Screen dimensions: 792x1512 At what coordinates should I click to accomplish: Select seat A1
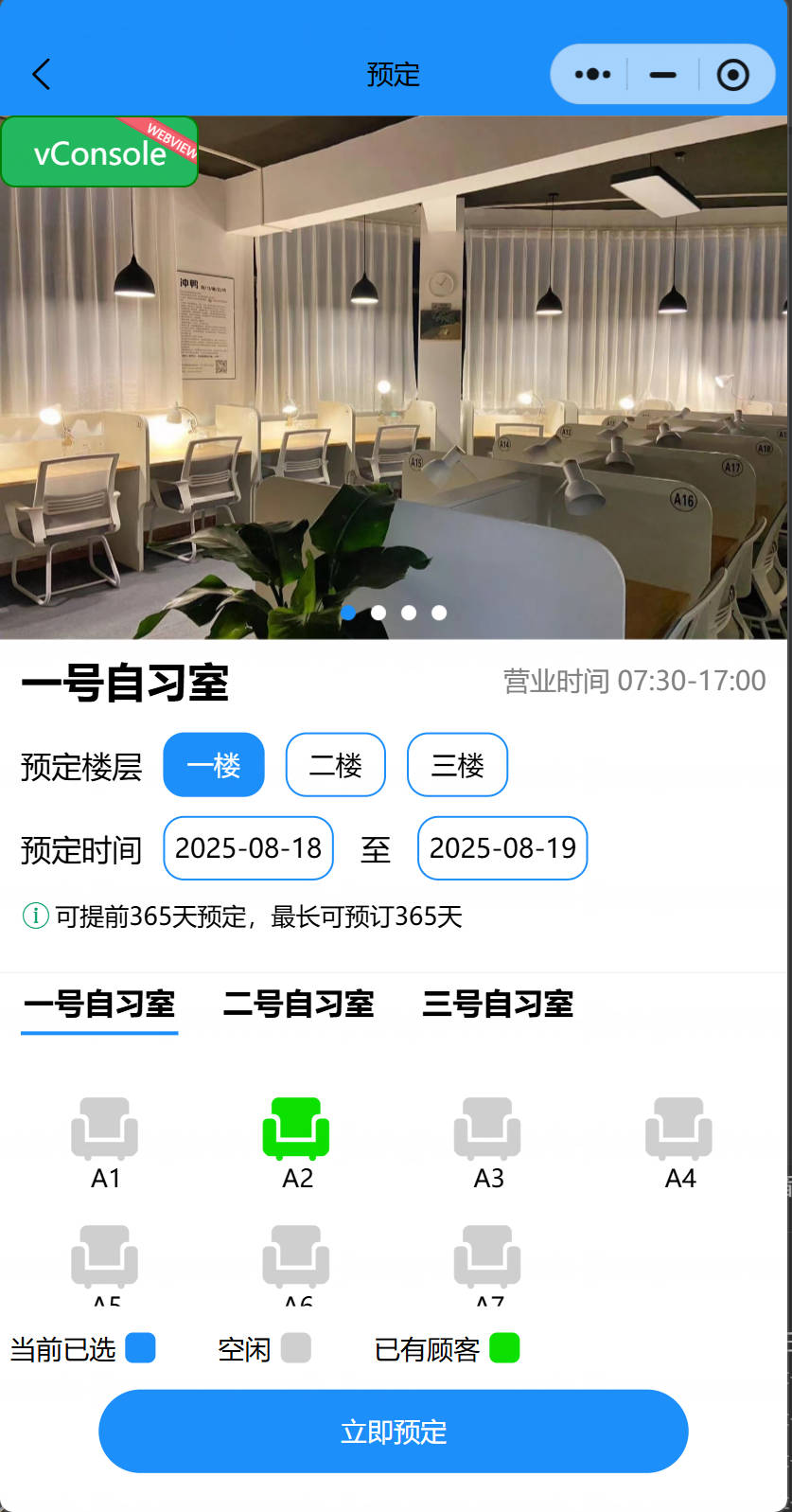pyautogui.click(x=105, y=1143)
